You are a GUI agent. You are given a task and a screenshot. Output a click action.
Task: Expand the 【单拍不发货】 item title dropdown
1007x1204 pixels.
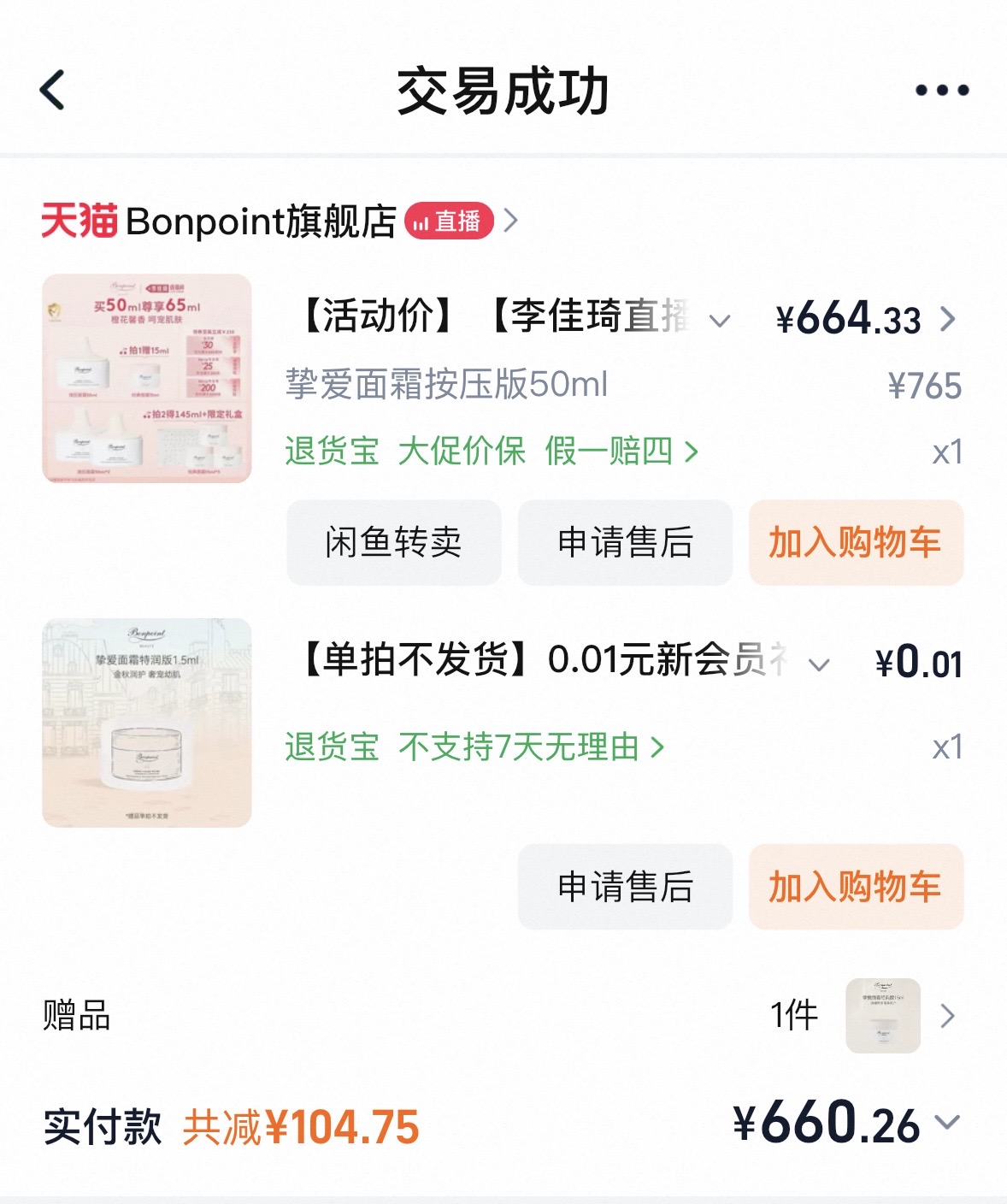819,664
